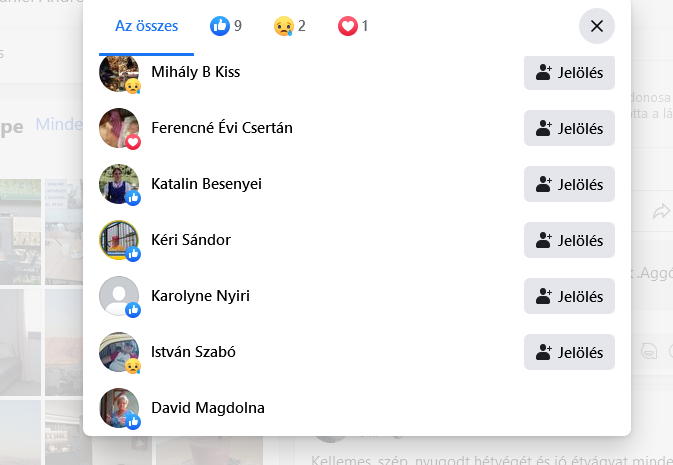This screenshot has width=673, height=465.
Task: Tap Jelölés next to Katalin Besenyei
Action: click(569, 184)
